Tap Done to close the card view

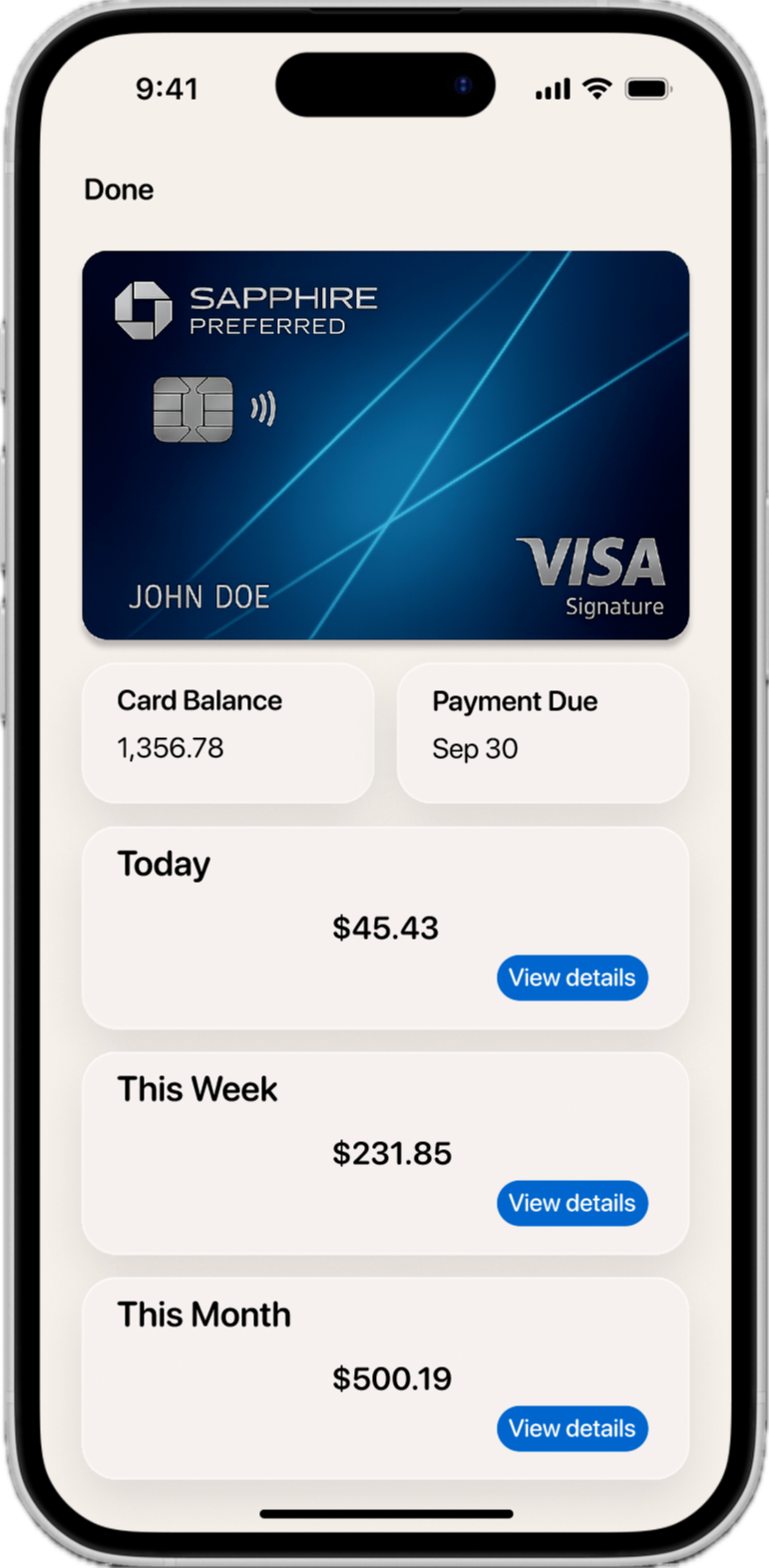coord(119,190)
